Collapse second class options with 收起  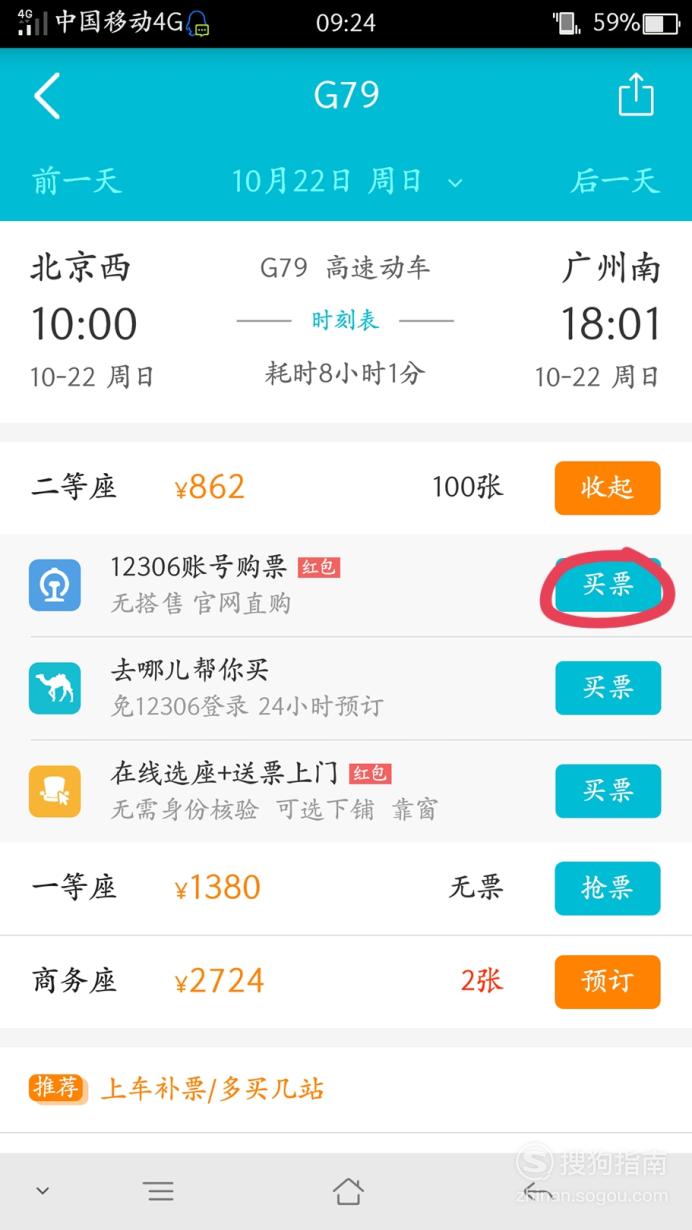(x=607, y=488)
